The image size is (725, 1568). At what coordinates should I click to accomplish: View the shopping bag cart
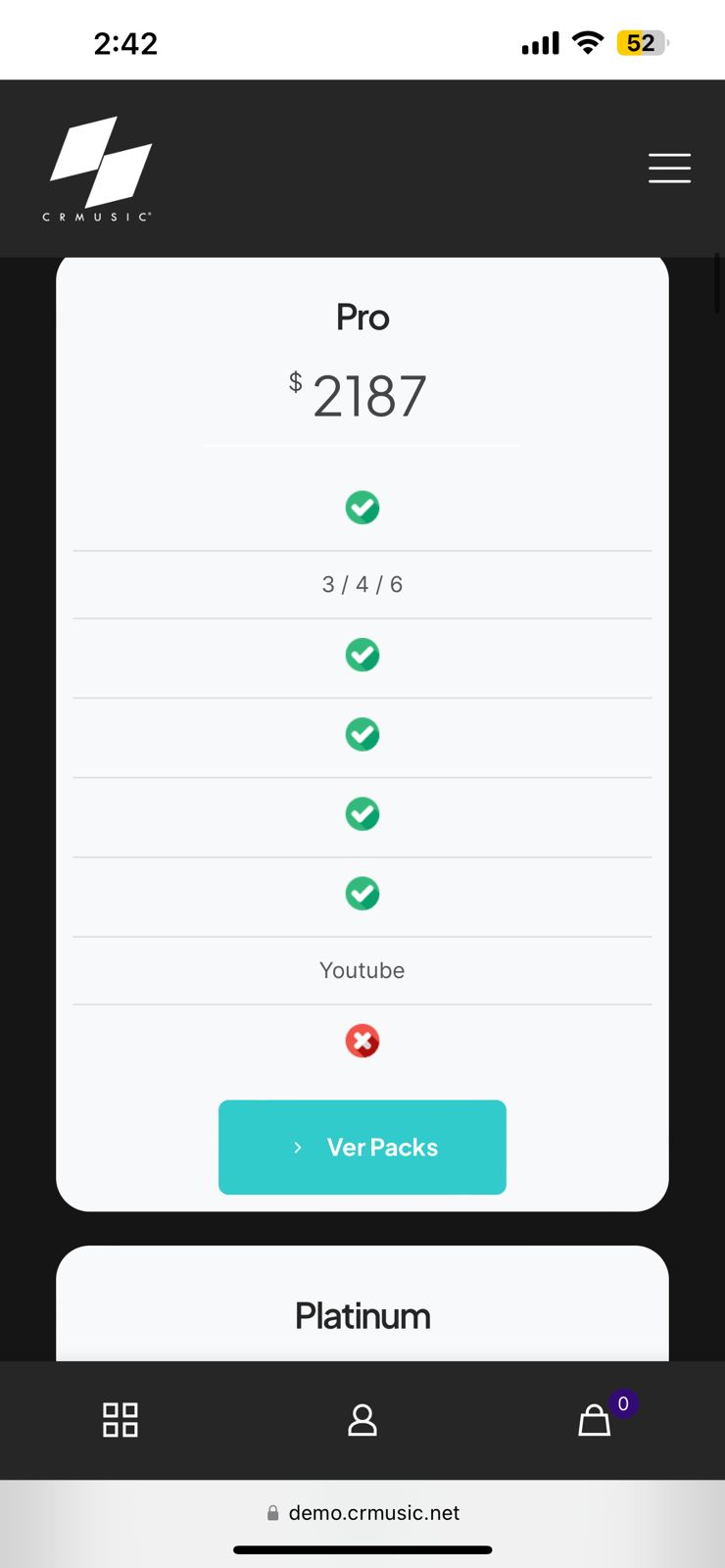(x=596, y=1420)
